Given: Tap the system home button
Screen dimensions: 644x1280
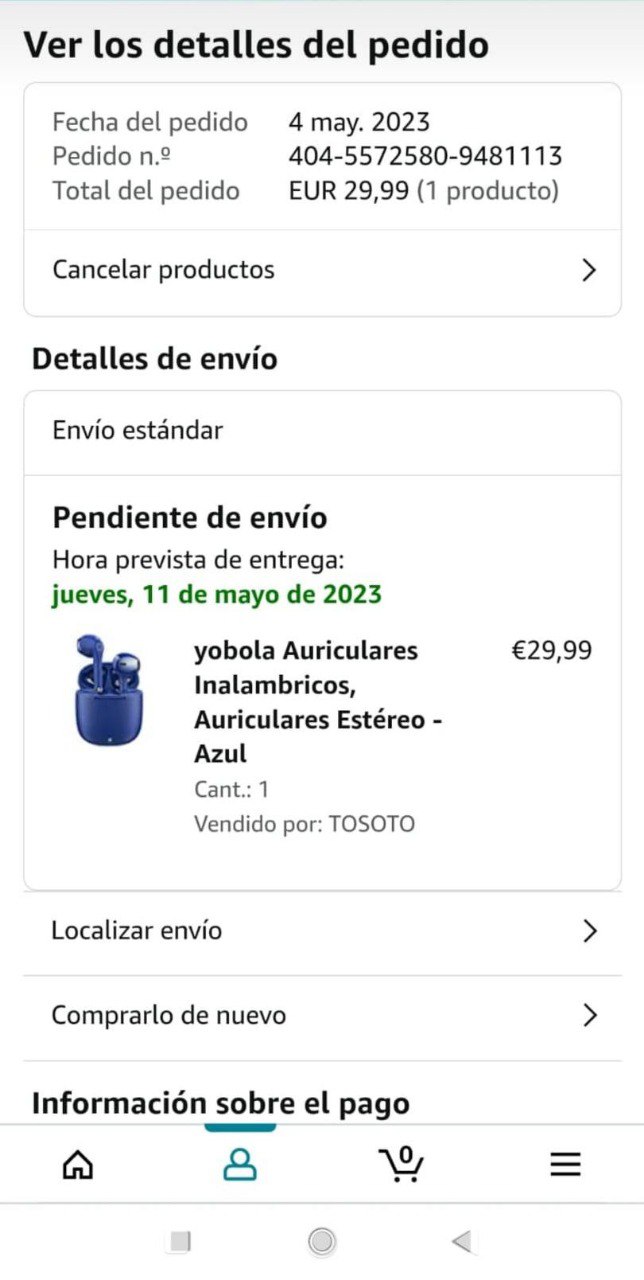Looking at the screenshot, I should [x=322, y=1242].
